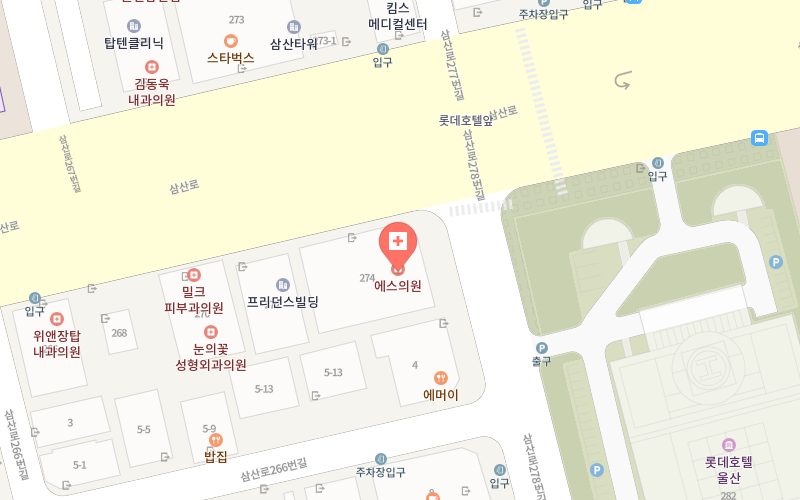Open the 밀크피부과의원 clinic marker

194,274
